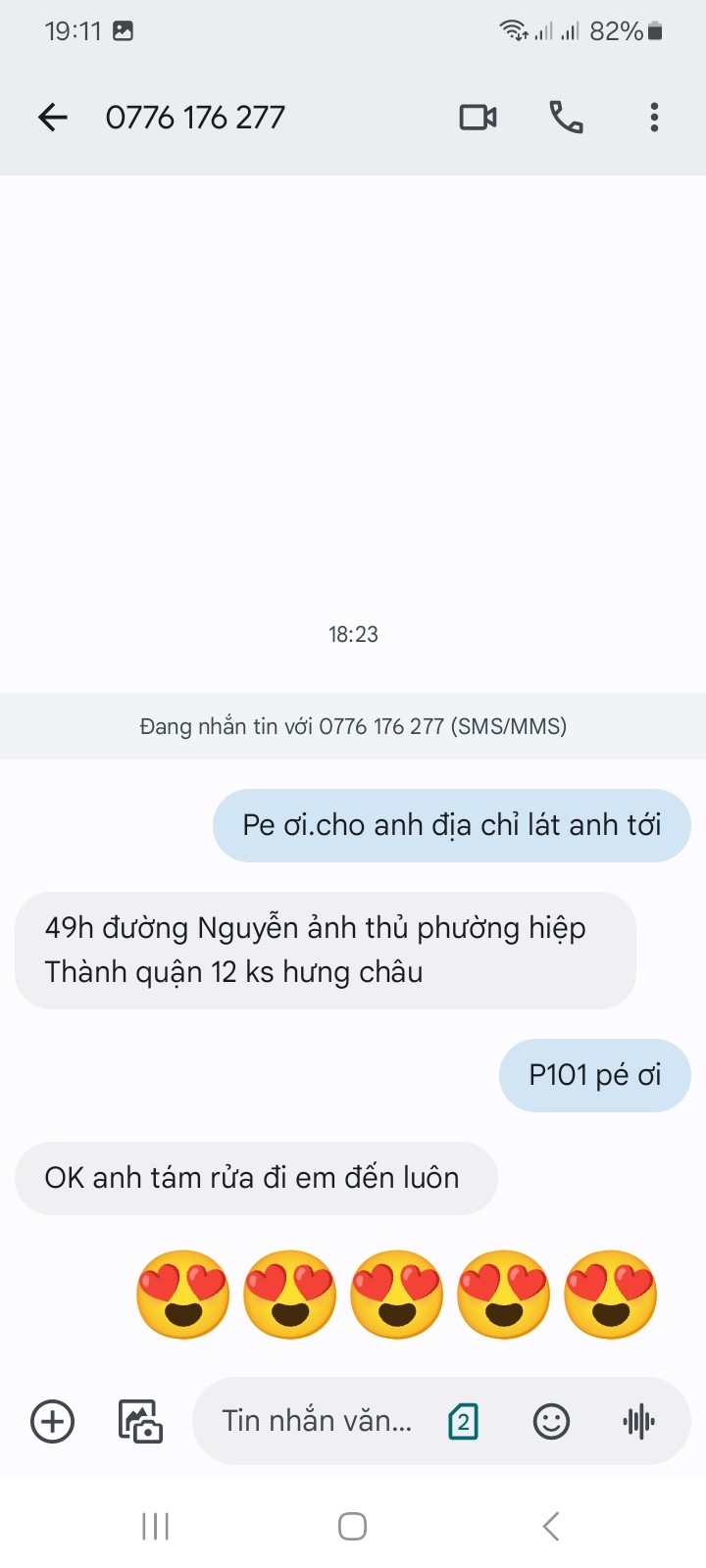This screenshot has width=706, height=1568.
Task: Call 0776 176 277 with the phone icon
Action: click(566, 118)
